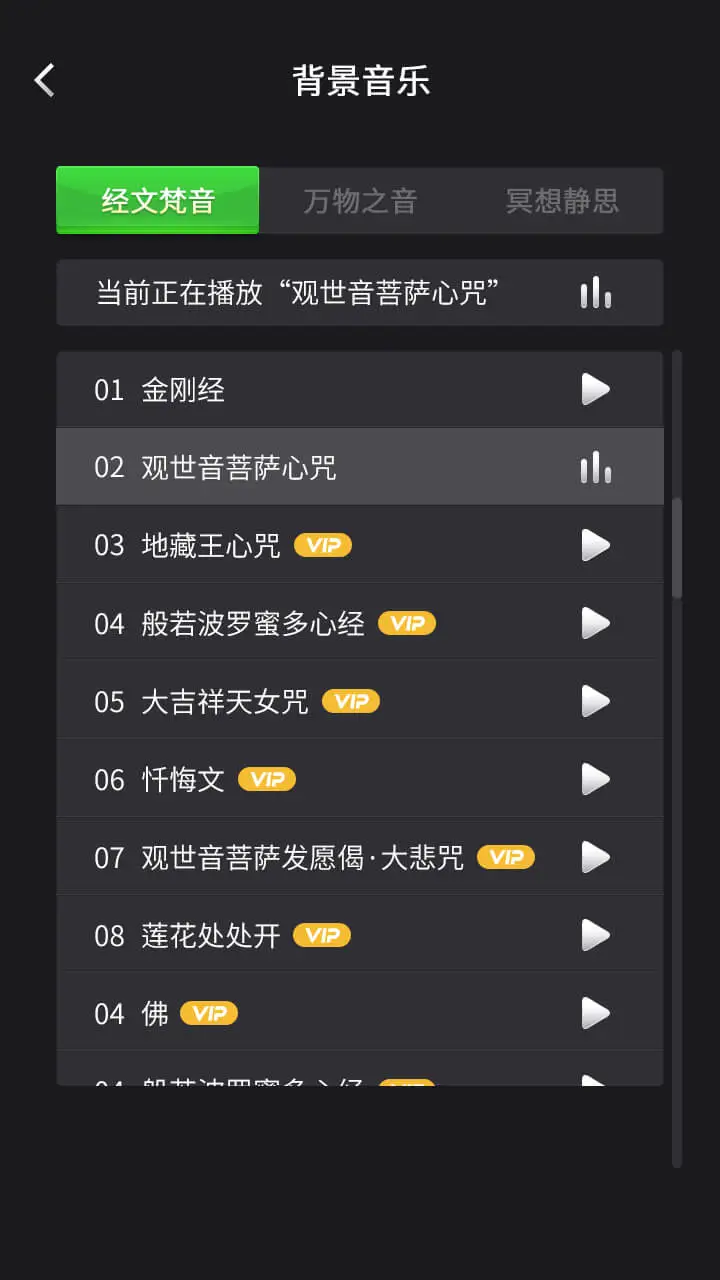Play track 06 忏悔文

pyautogui.click(x=597, y=779)
